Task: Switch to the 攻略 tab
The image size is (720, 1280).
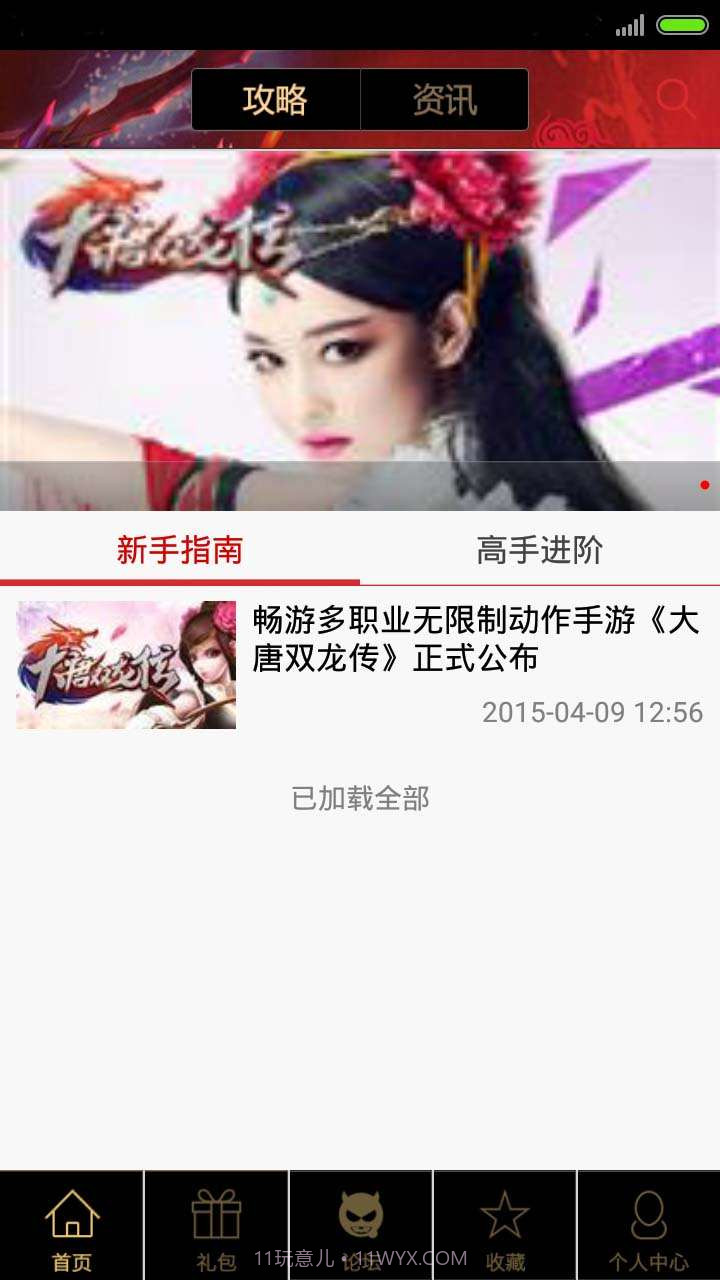Action: click(x=273, y=99)
